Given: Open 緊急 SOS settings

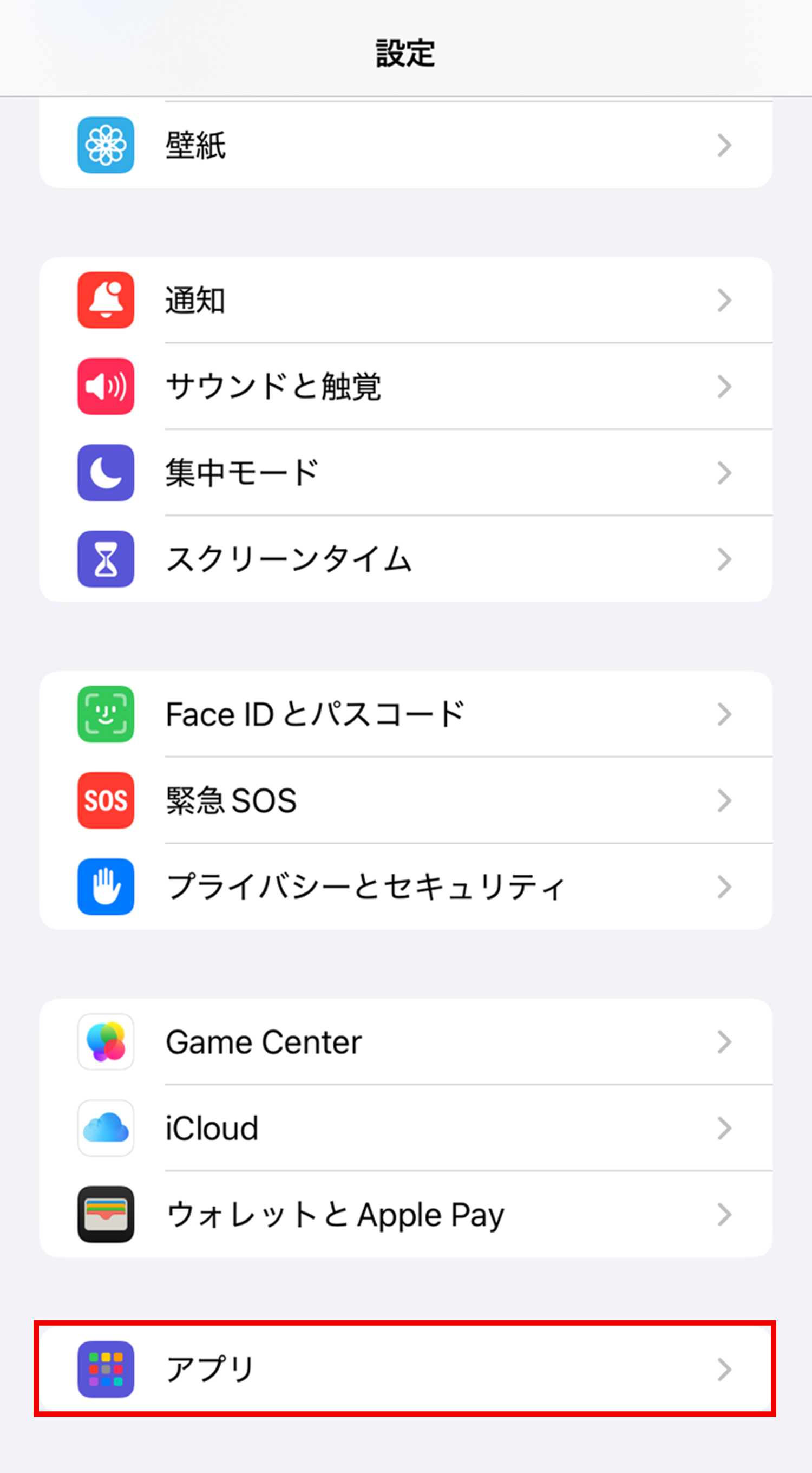Looking at the screenshot, I should [405, 800].
